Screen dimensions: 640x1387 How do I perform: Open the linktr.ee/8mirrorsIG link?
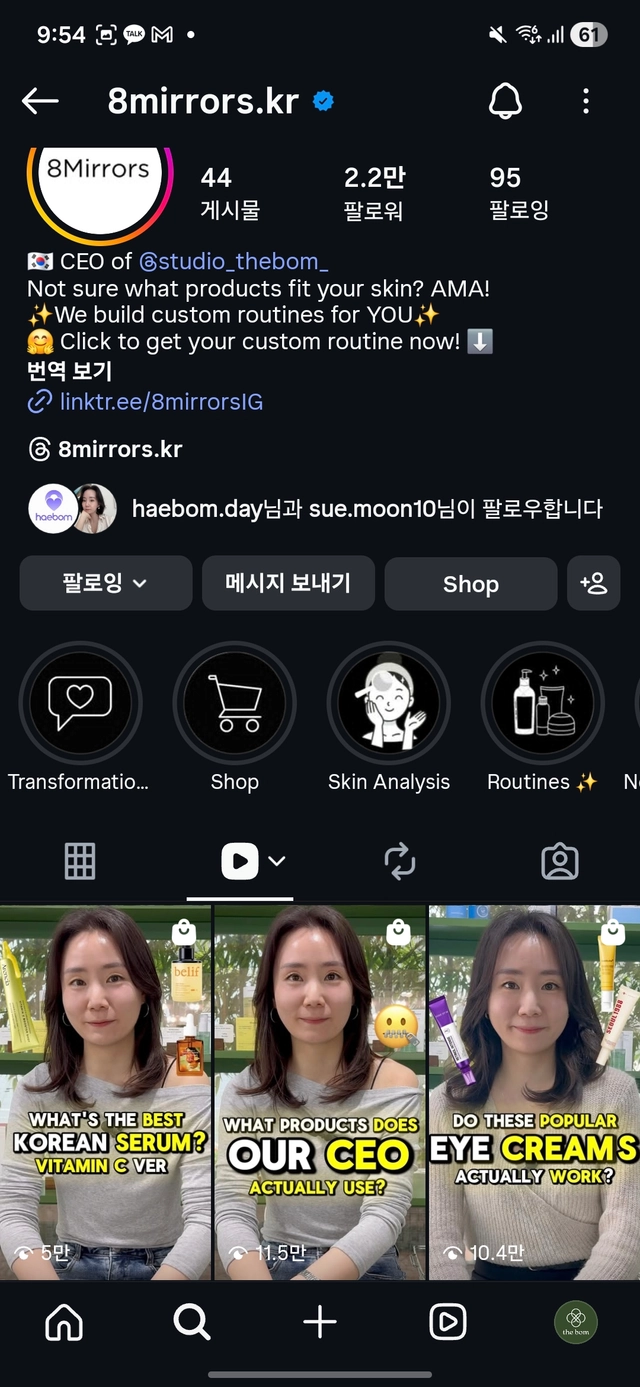click(x=160, y=402)
